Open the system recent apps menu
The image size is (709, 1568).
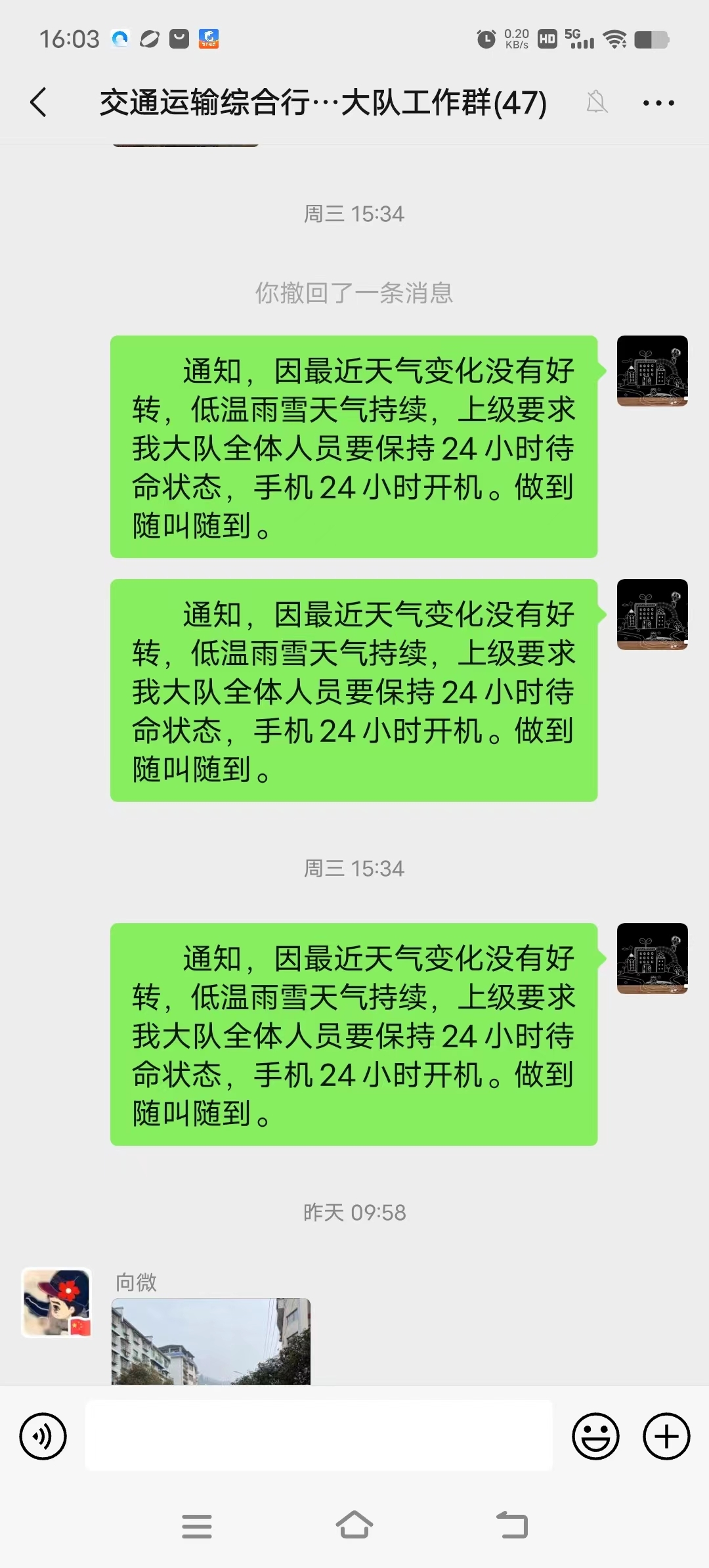[x=196, y=1526]
